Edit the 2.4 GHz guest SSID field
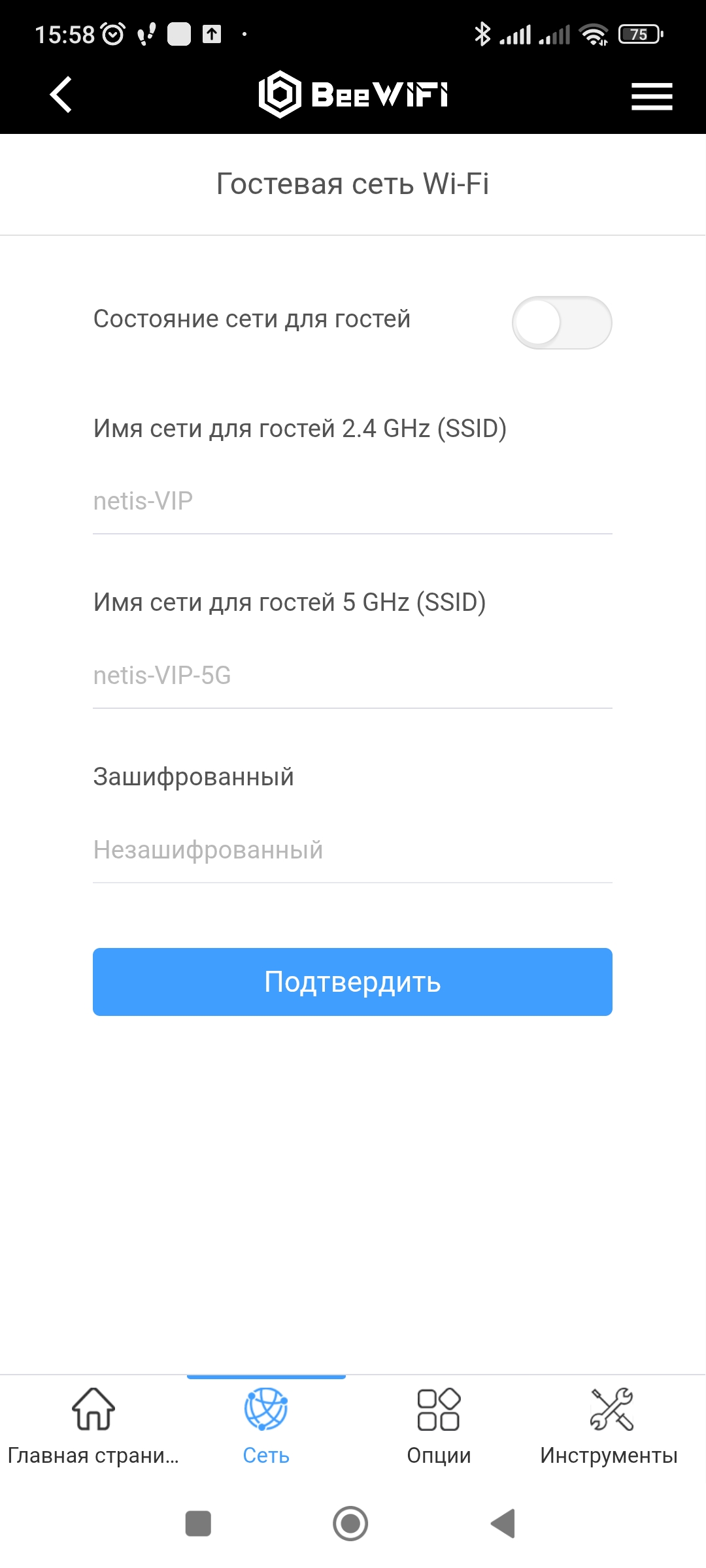This screenshot has height=1568, width=706. [352, 501]
